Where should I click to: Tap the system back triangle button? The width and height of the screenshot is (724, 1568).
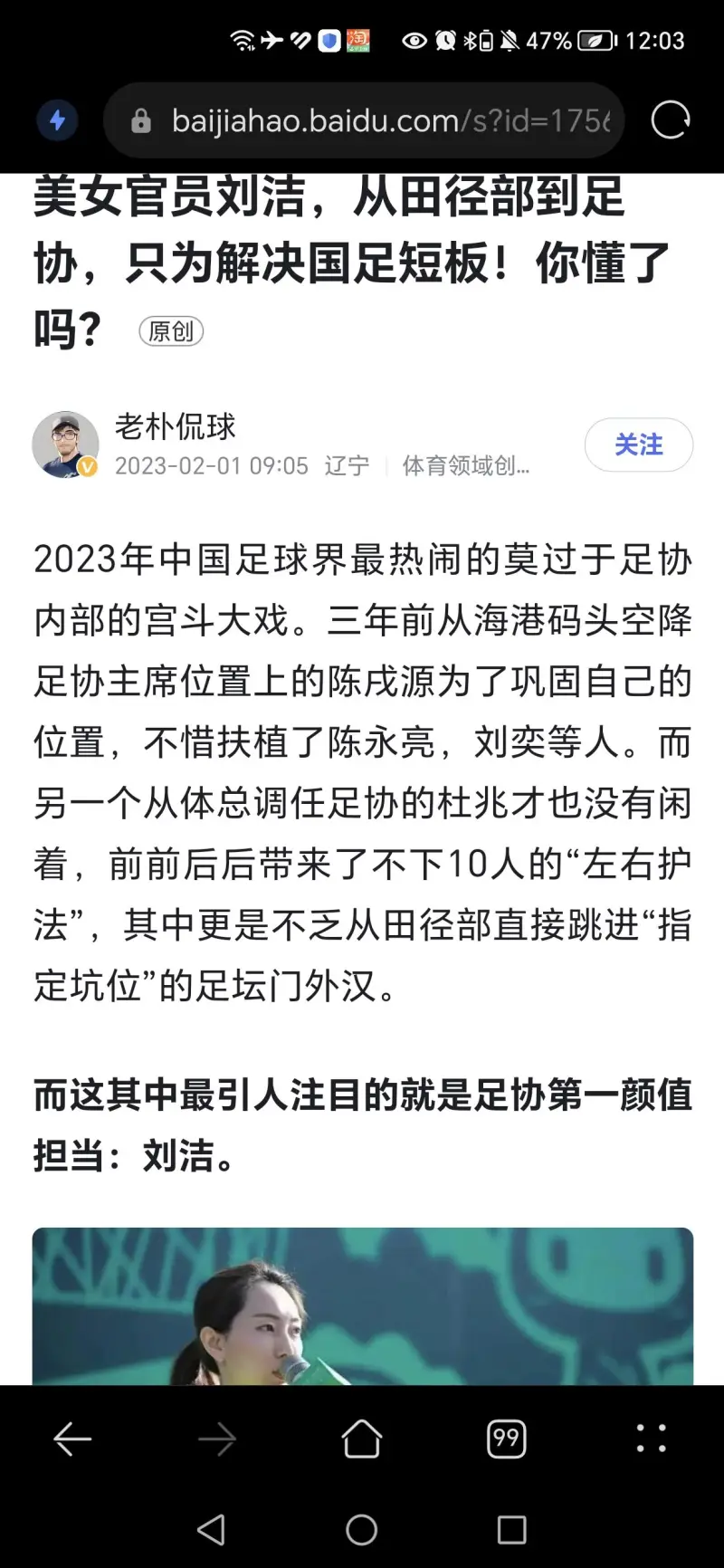pos(211,1530)
